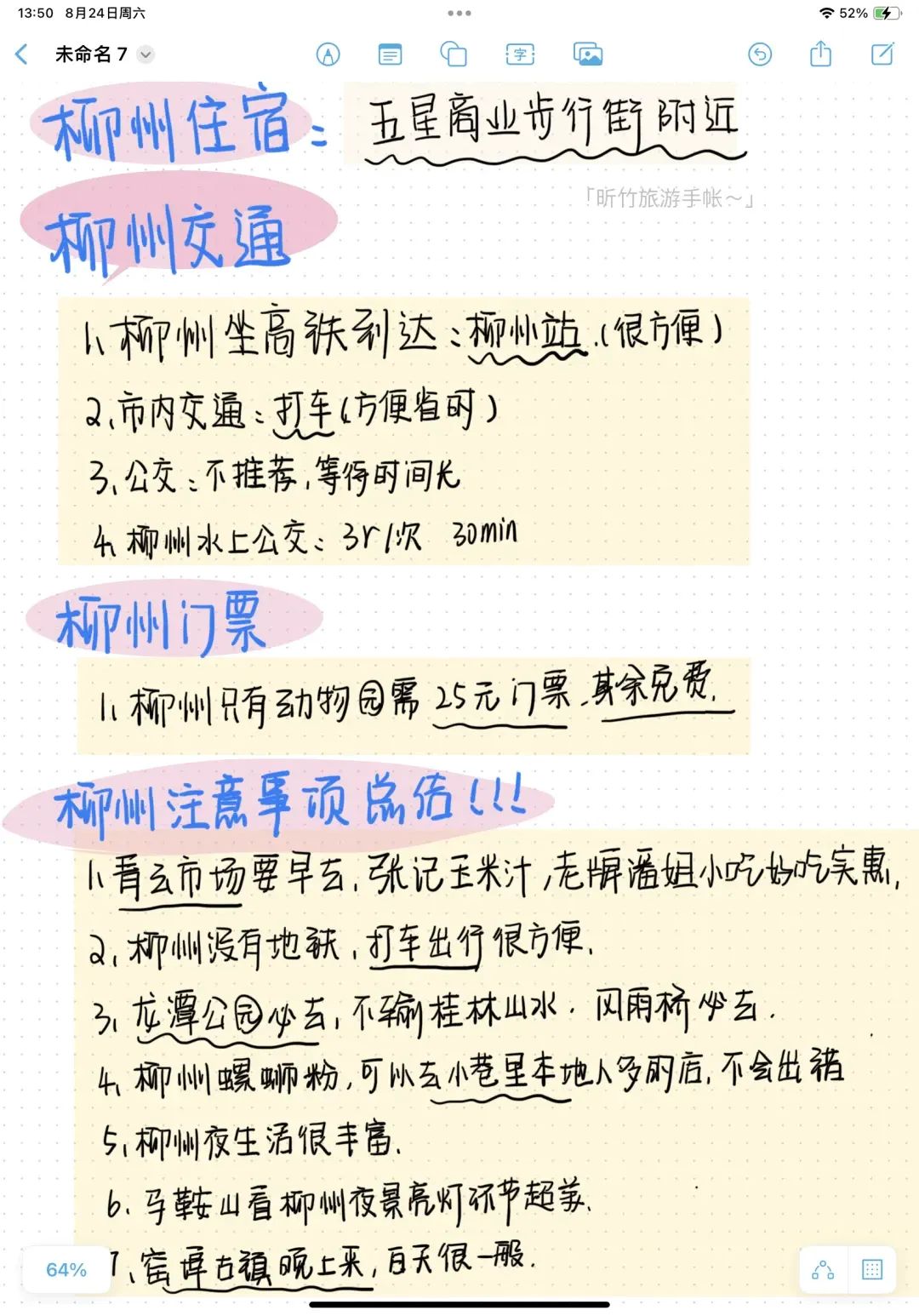This screenshot has width=919, height=1316.
Task: Select the pen drawing tool
Action: [x=328, y=54]
